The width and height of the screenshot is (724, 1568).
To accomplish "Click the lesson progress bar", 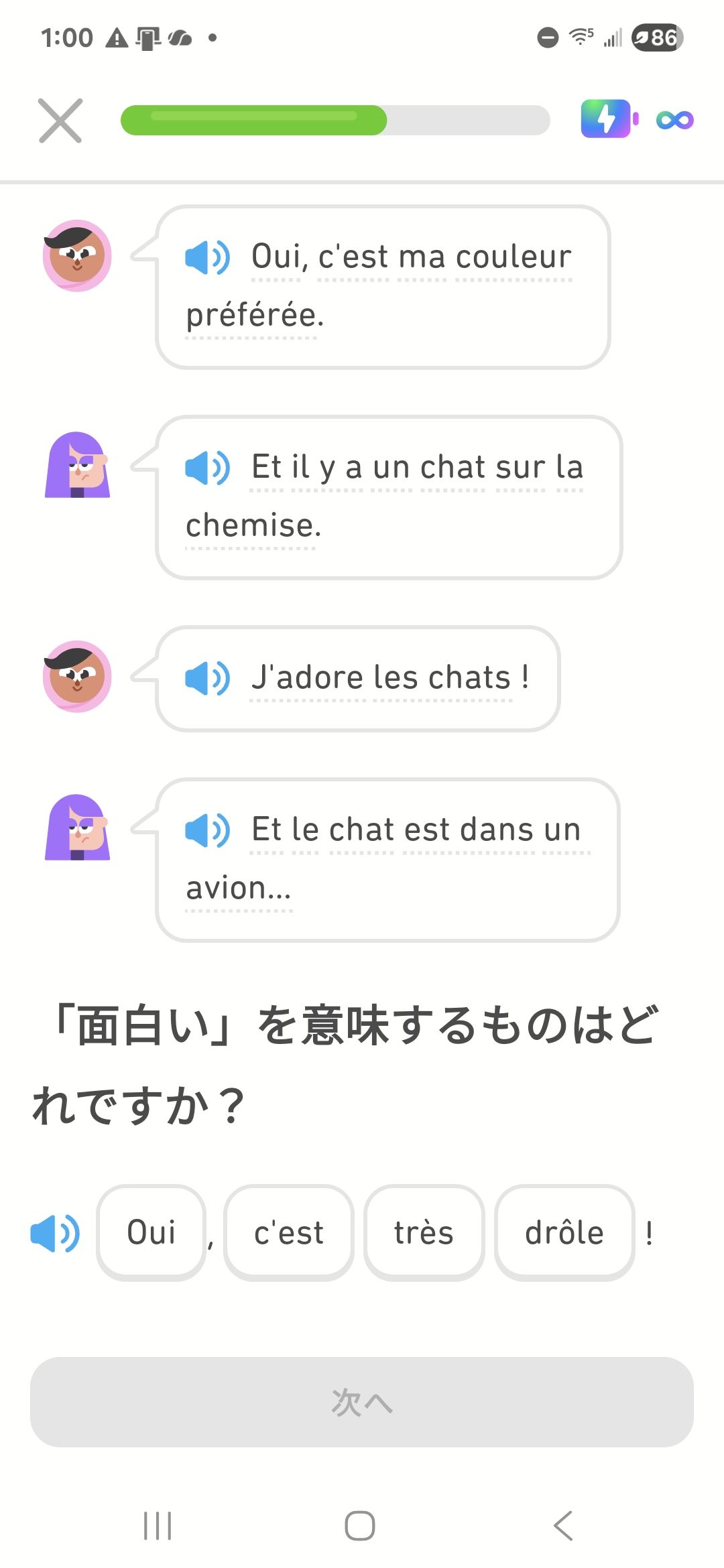I will [x=335, y=121].
